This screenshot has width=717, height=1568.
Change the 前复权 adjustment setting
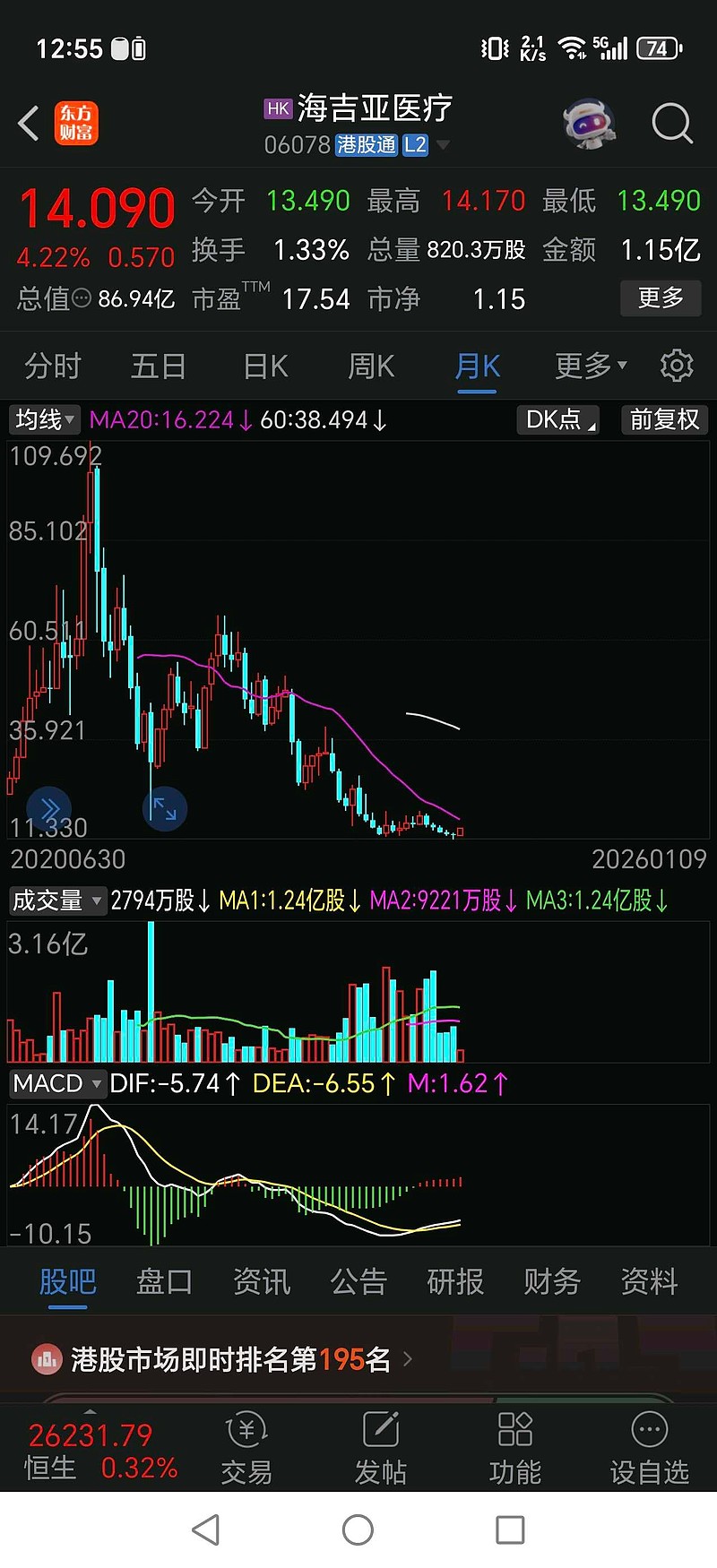coord(663,419)
